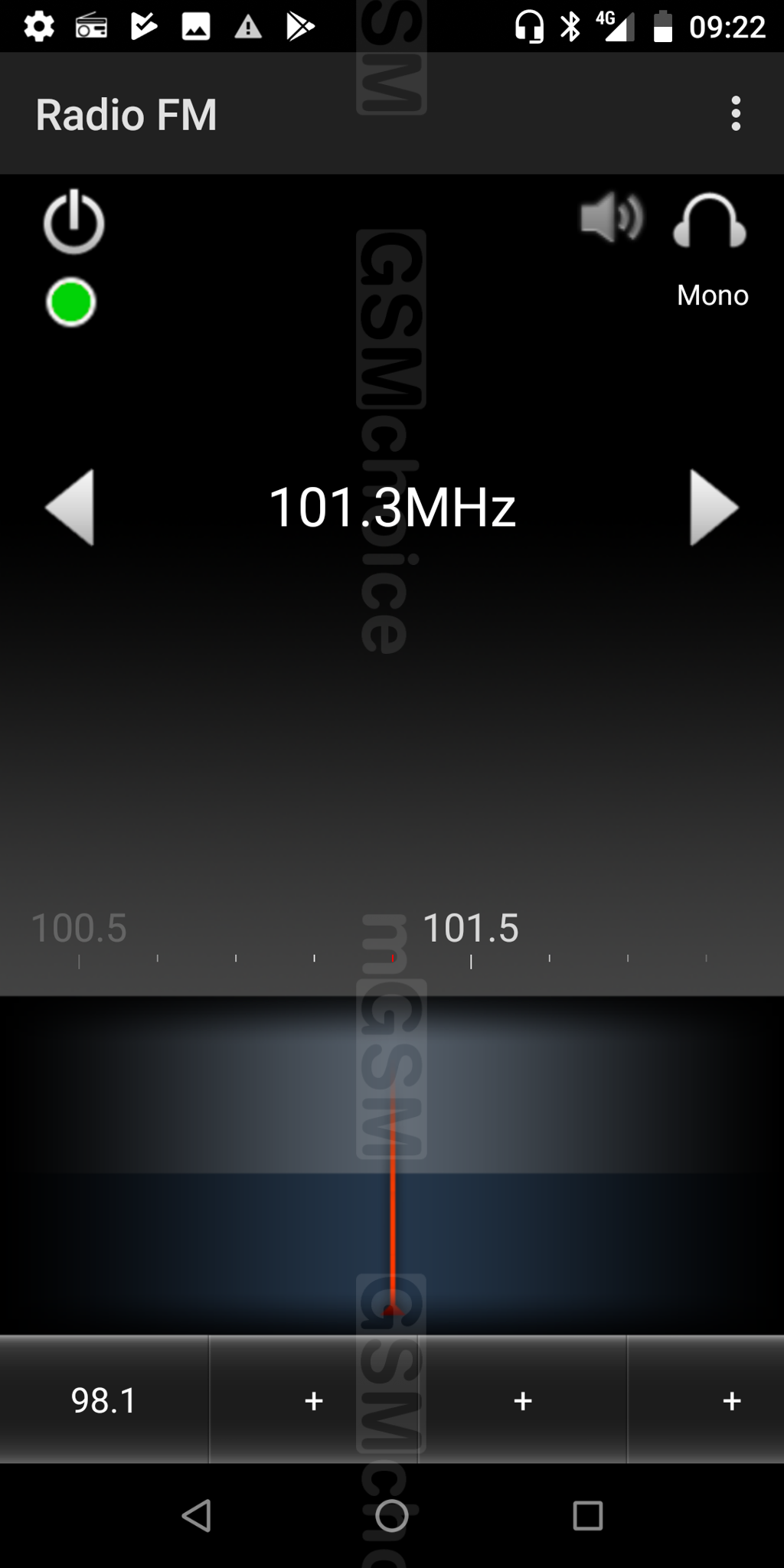Switch audio output to the loudspeaker
This screenshot has height=1568, width=784.
[x=612, y=218]
